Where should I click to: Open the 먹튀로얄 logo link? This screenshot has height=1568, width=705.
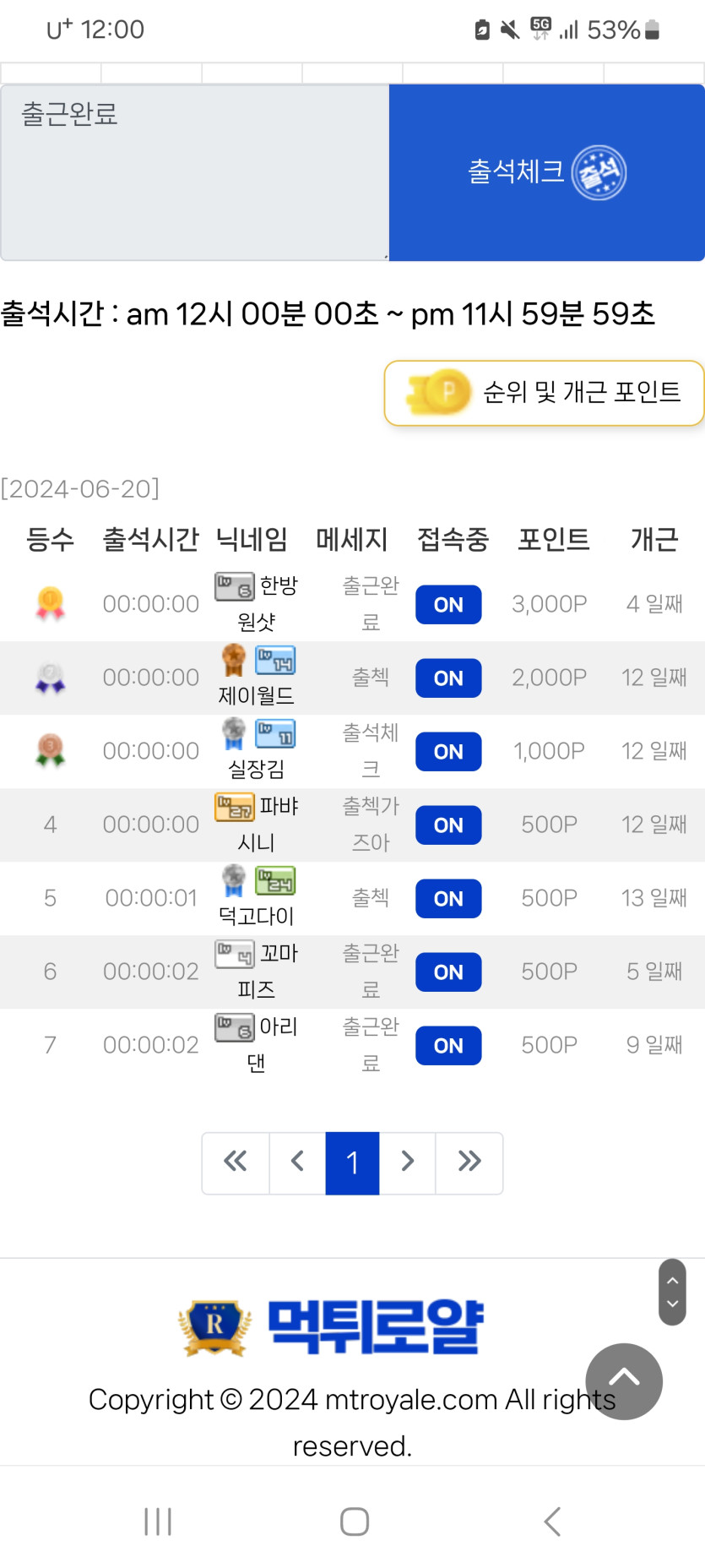coord(333,1326)
